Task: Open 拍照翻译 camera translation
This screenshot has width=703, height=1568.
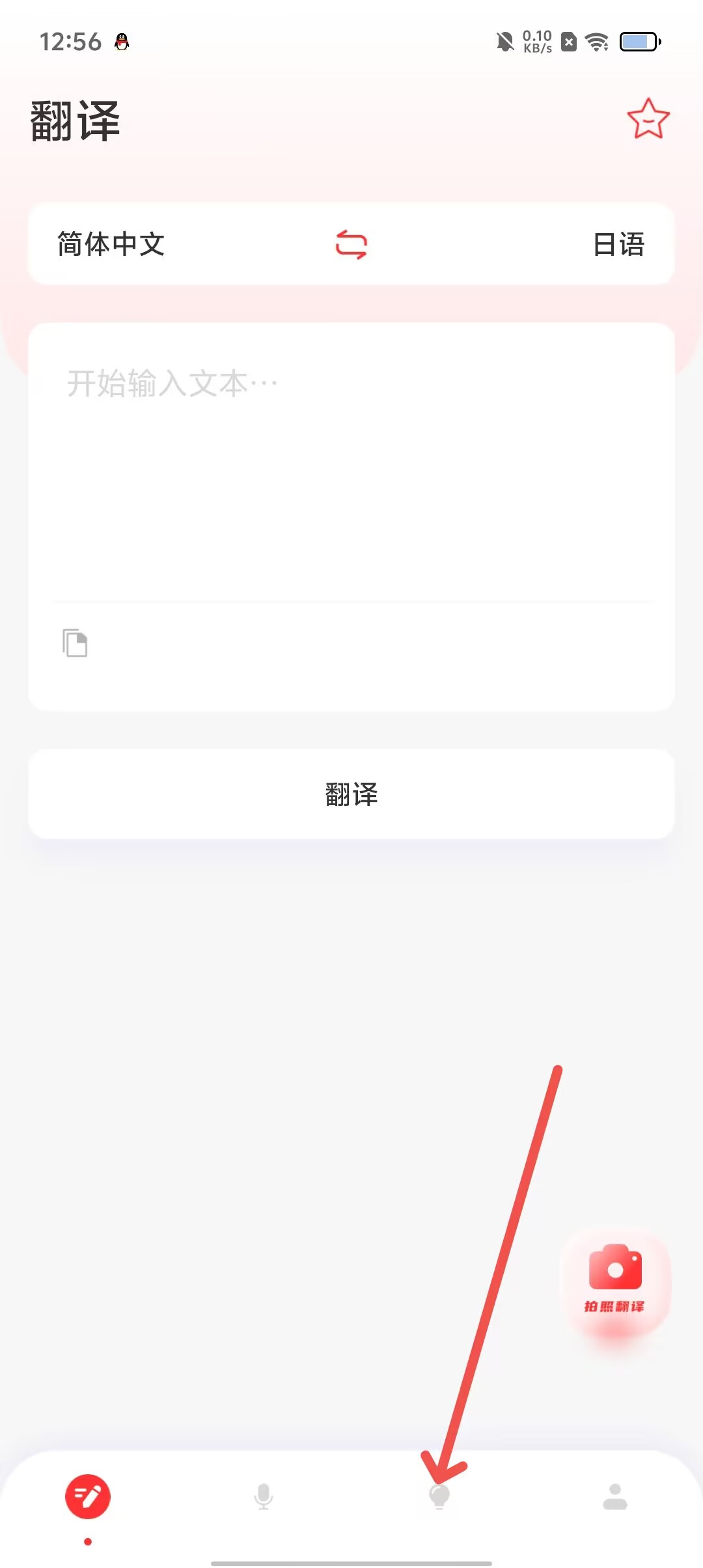Action: 615,1280
